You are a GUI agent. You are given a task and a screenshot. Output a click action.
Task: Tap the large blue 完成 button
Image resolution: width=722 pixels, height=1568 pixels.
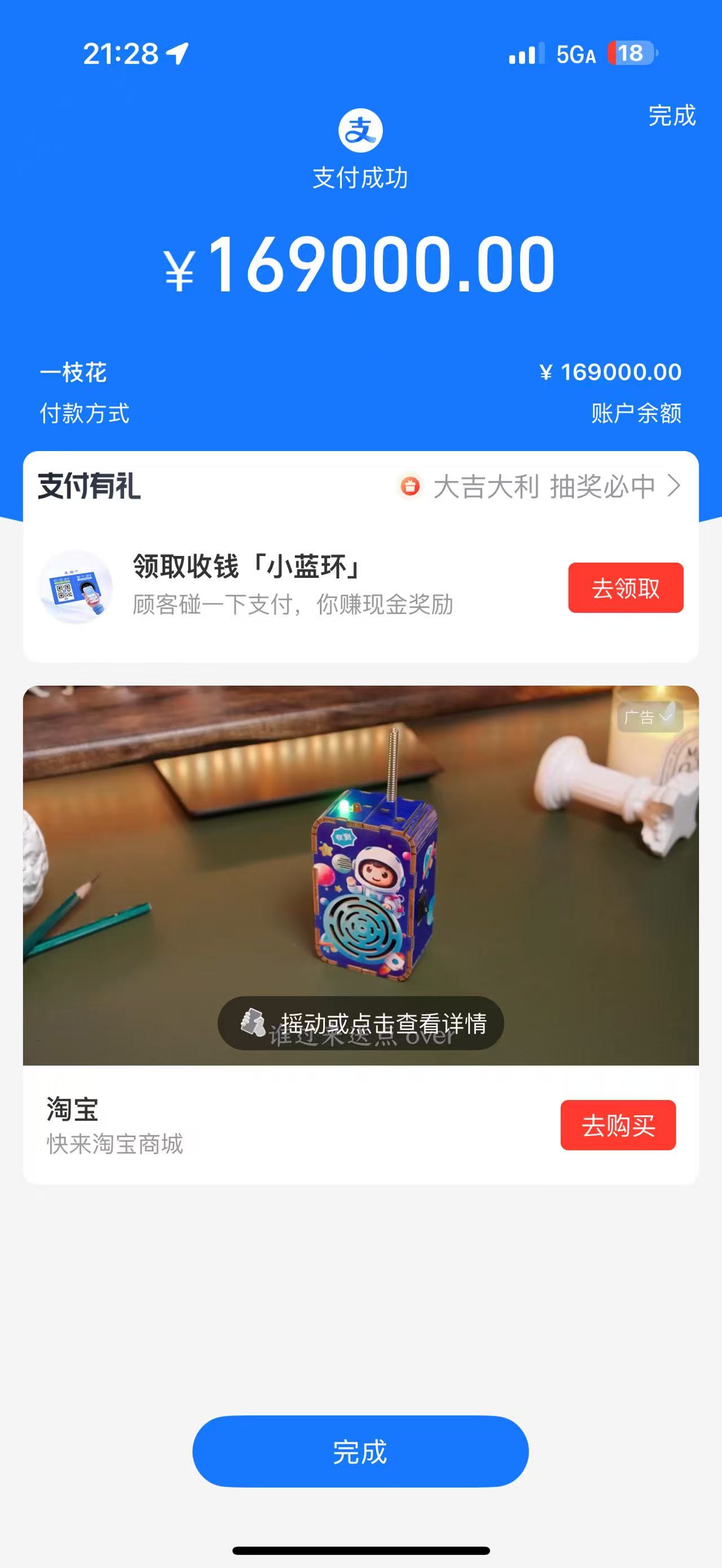point(360,1452)
